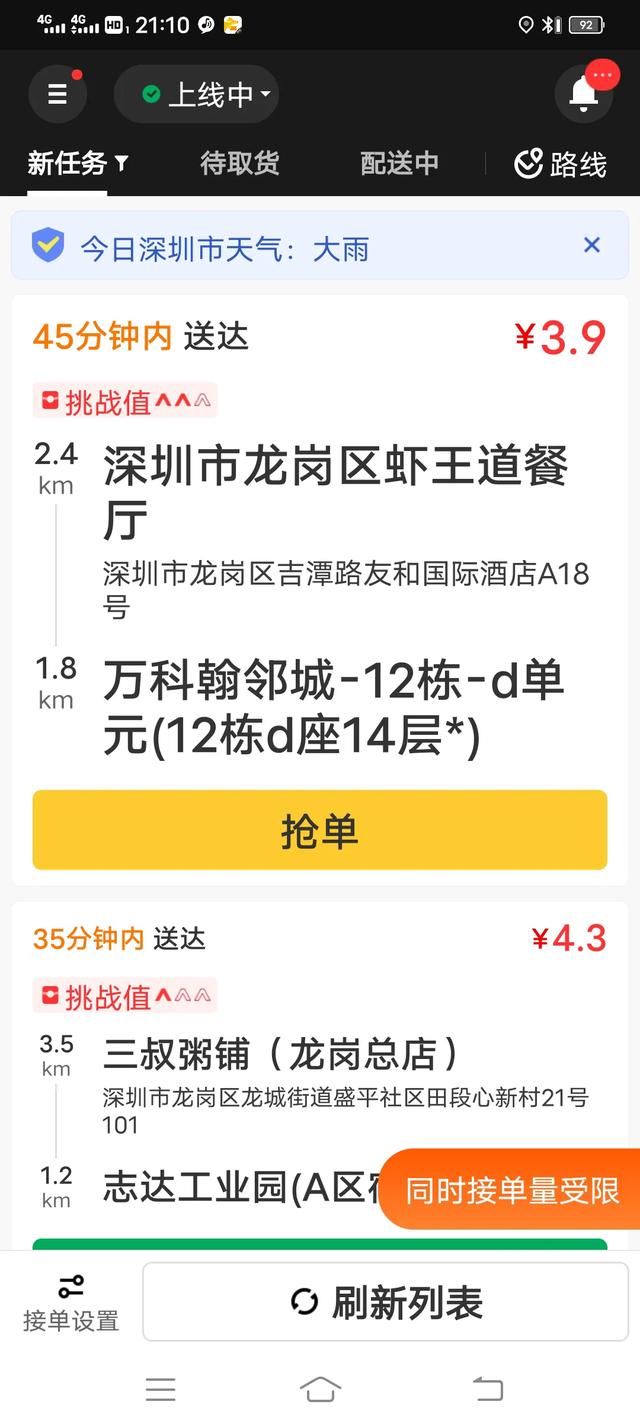Image resolution: width=640 pixels, height=1427 pixels.
Task: Open the 虾王道餐厅 order card
Action: (x=320, y=590)
